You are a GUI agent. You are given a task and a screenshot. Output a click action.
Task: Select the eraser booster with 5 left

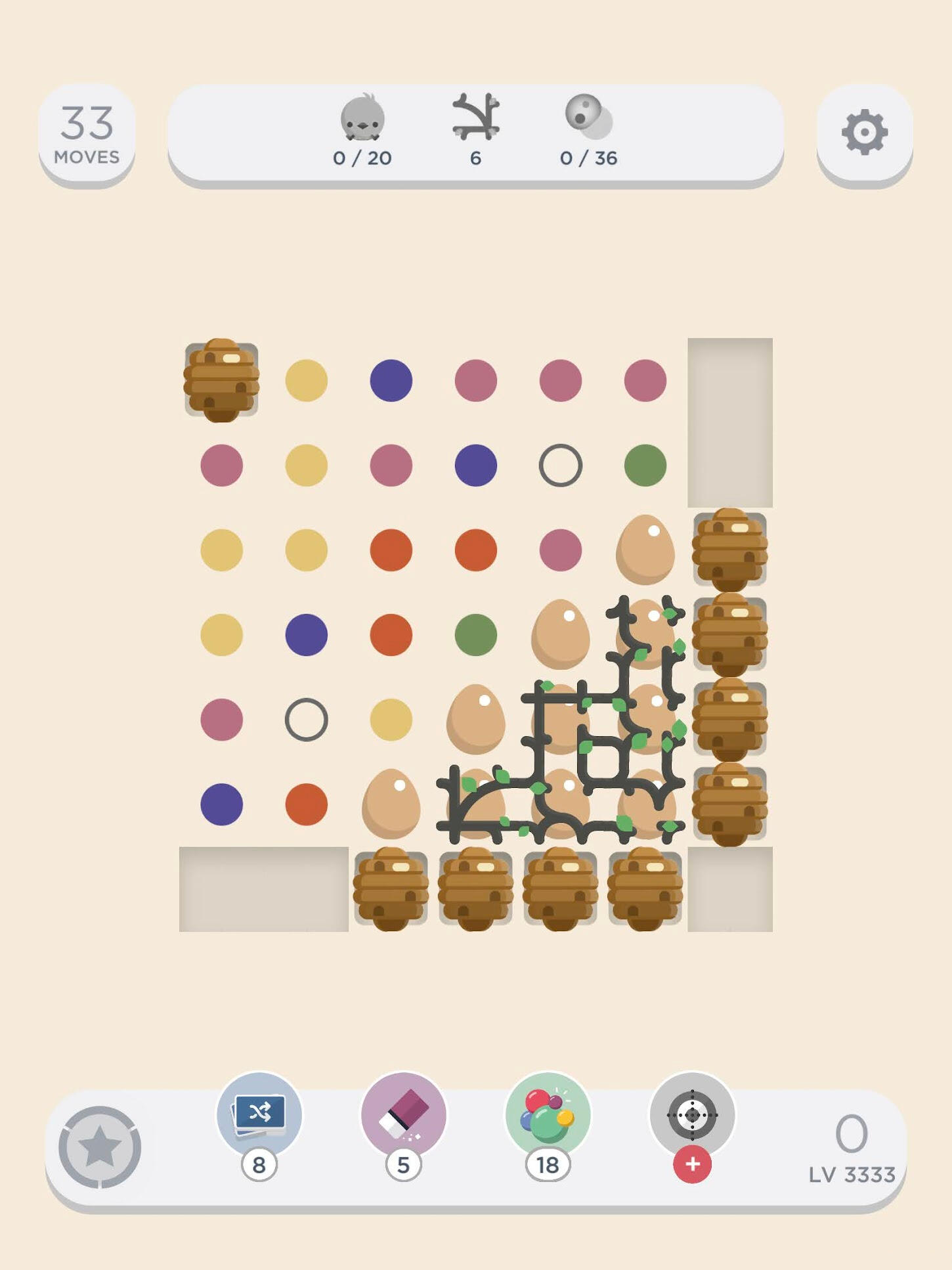coord(403,1115)
